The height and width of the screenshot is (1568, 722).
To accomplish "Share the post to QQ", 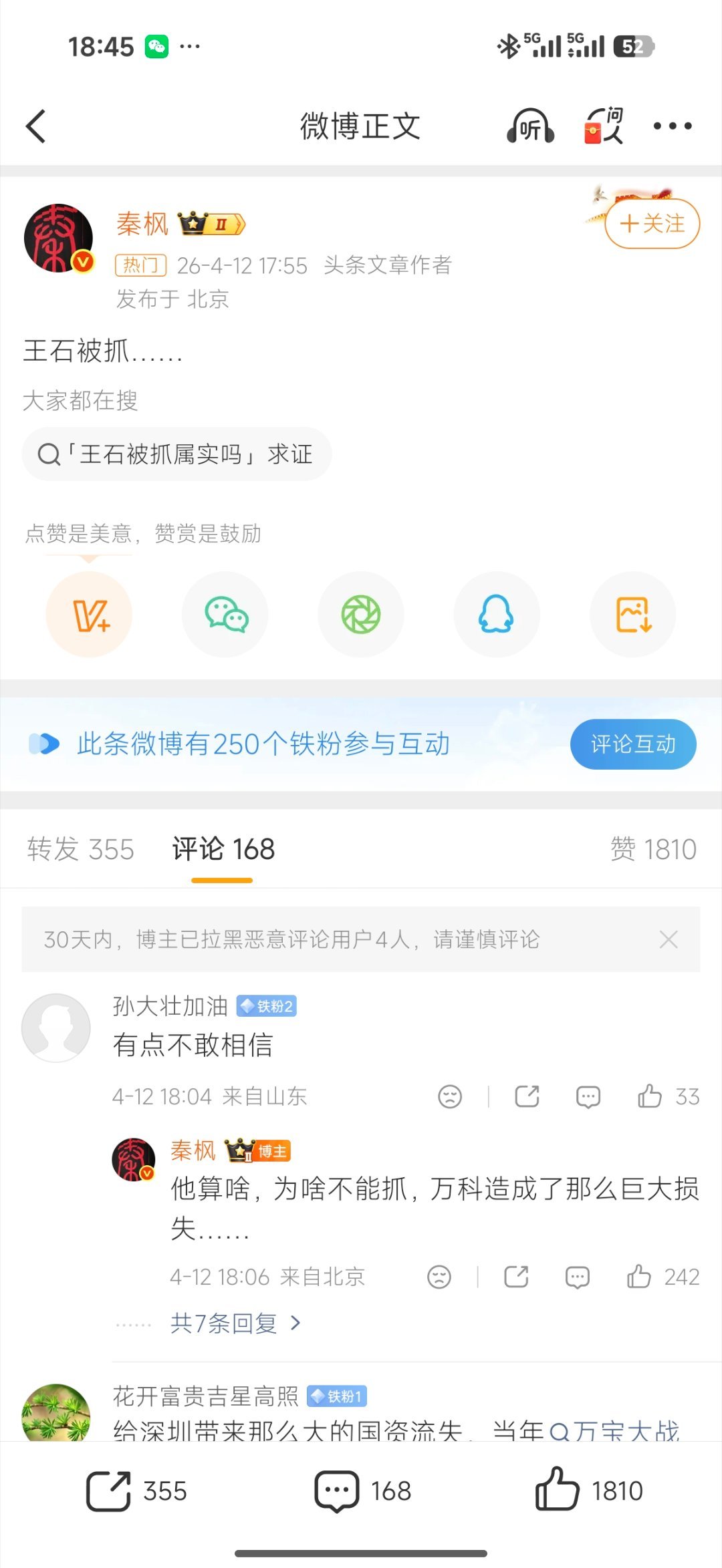I will pyautogui.click(x=497, y=614).
